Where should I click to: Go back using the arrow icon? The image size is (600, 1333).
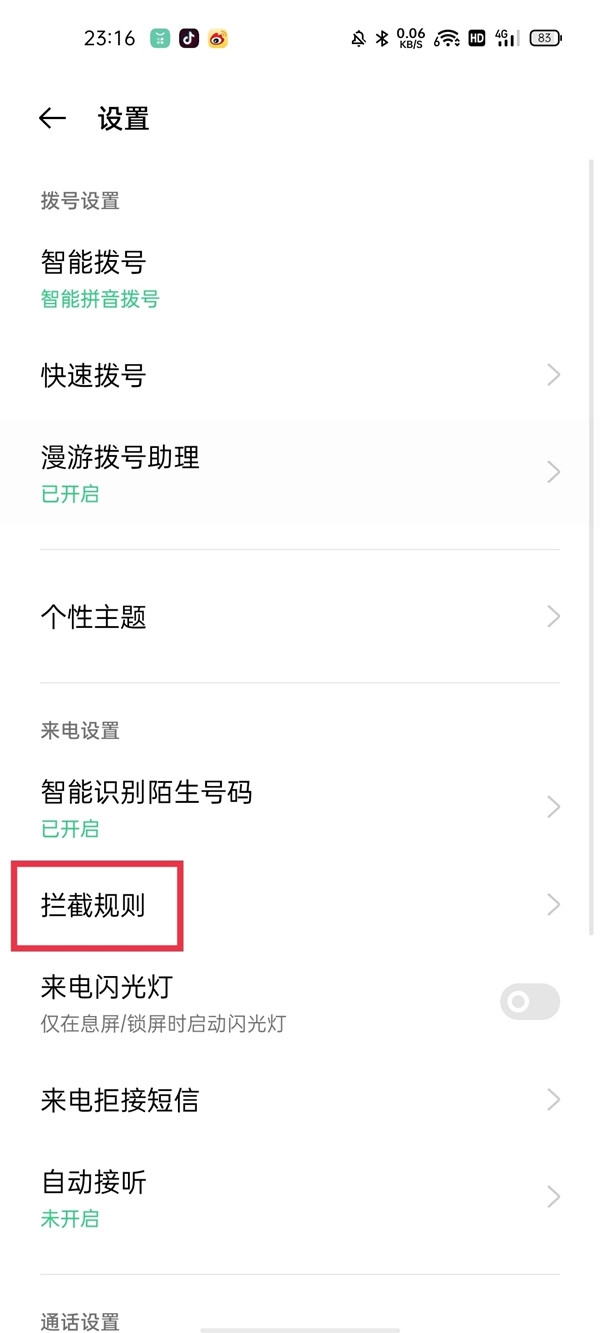tap(52, 119)
